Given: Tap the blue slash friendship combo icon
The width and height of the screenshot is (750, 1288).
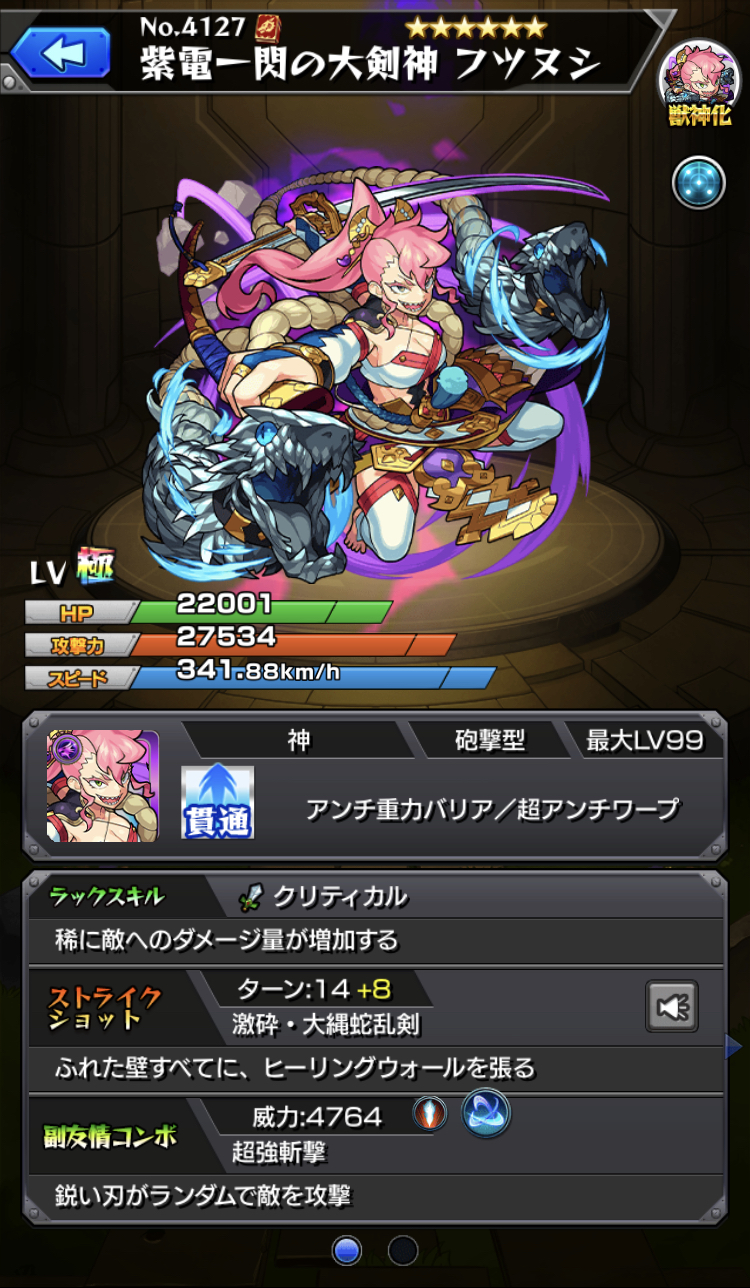Looking at the screenshot, I should click(486, 1112).
